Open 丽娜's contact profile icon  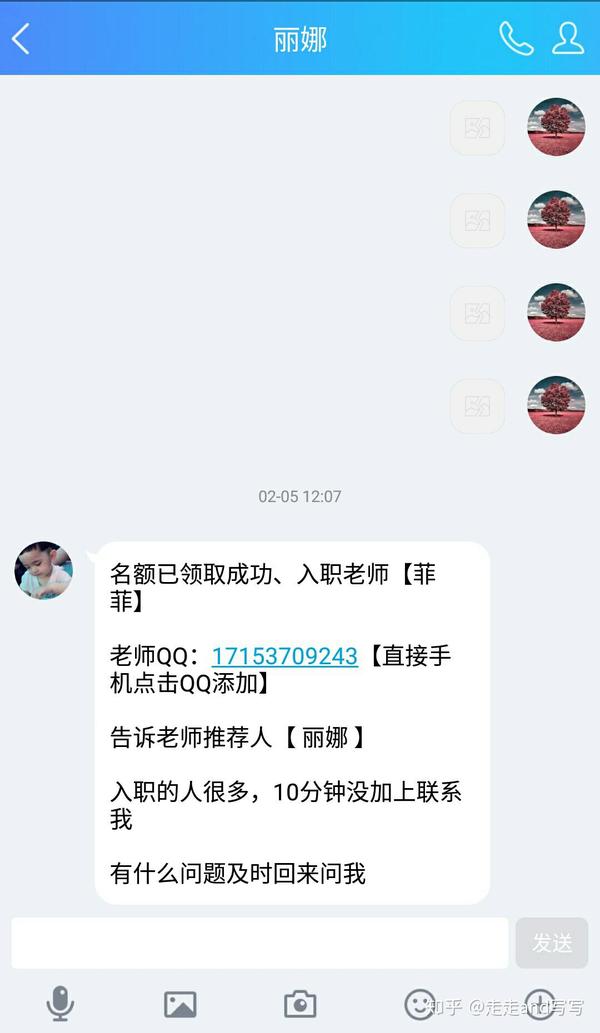[x=568, y=39]
